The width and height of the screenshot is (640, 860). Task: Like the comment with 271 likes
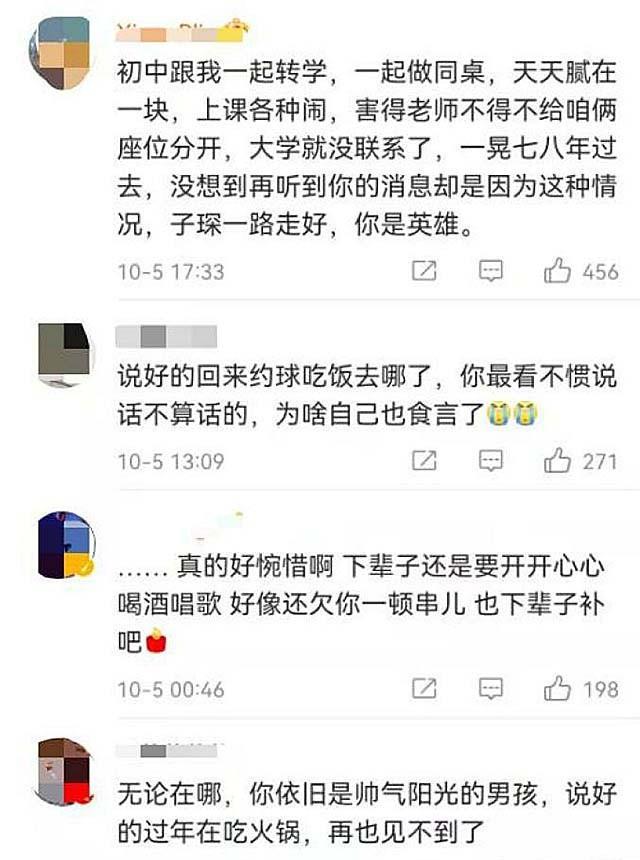557,461
